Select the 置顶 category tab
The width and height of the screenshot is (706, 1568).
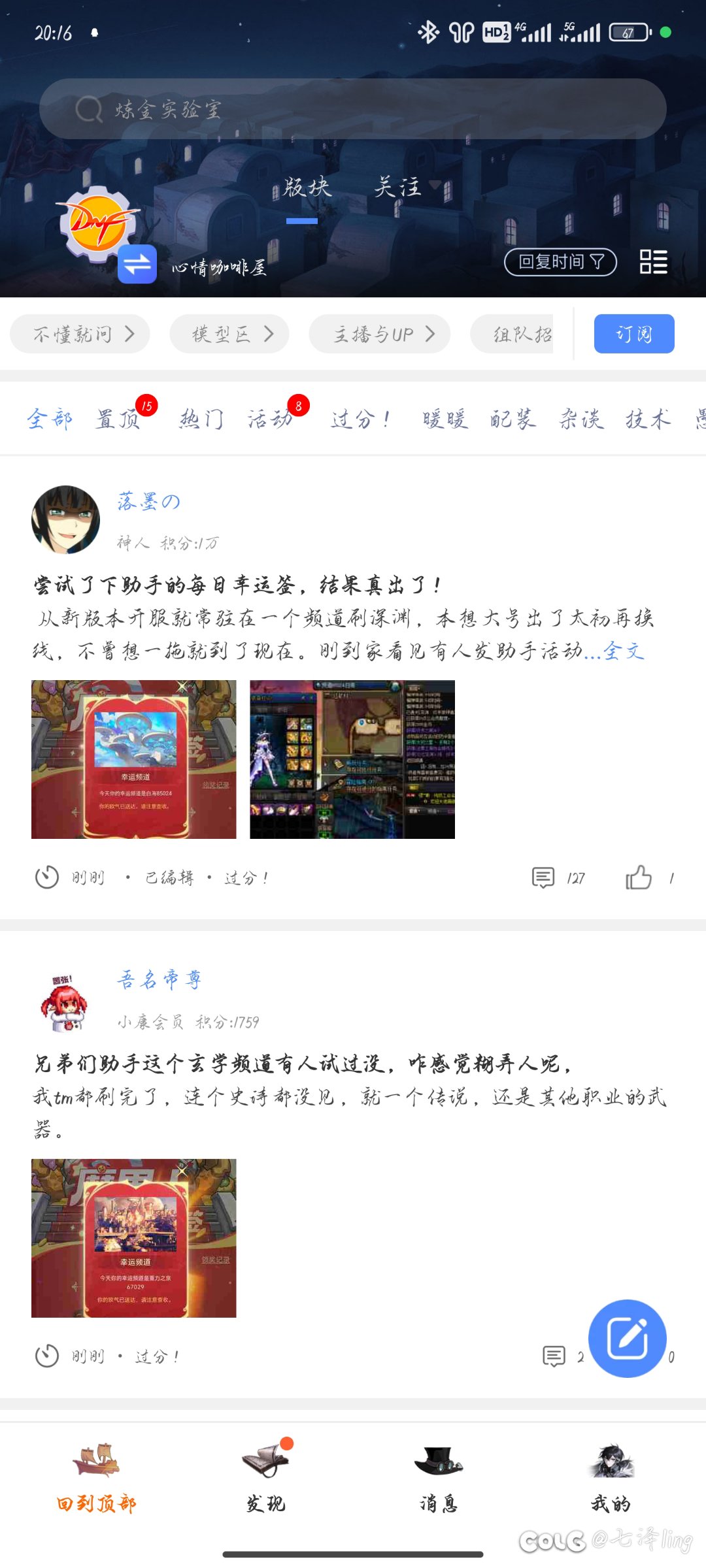click(x=118, y=419)
